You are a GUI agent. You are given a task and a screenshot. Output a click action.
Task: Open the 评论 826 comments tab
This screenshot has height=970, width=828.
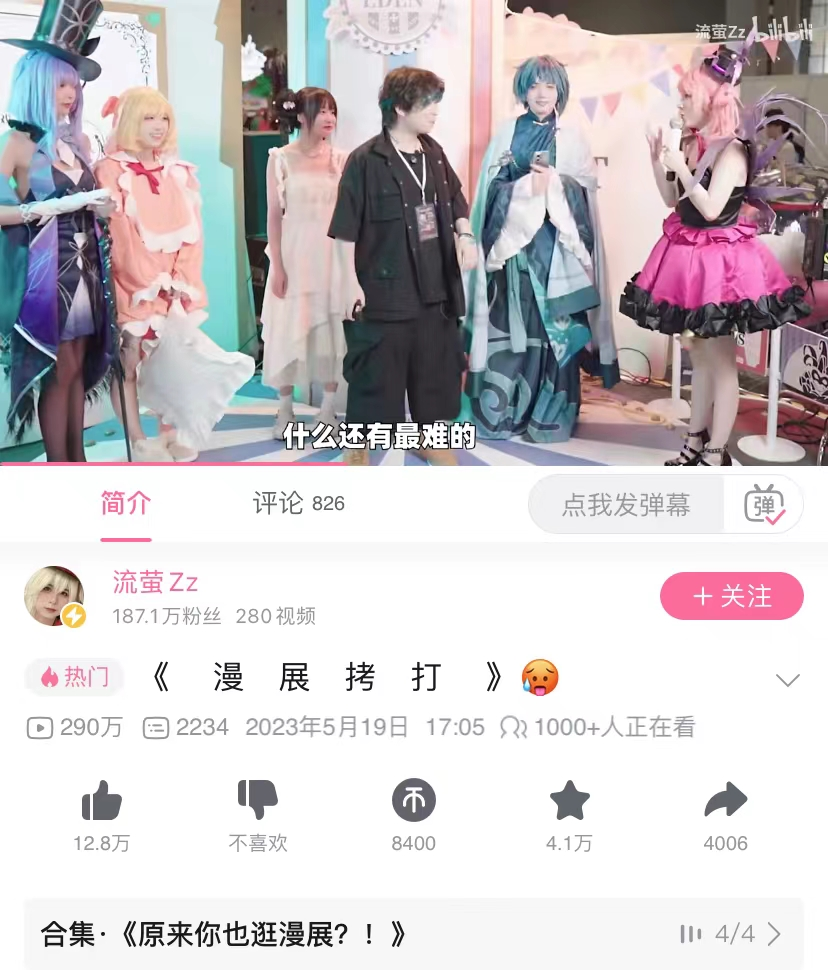(x=298, y=504)
